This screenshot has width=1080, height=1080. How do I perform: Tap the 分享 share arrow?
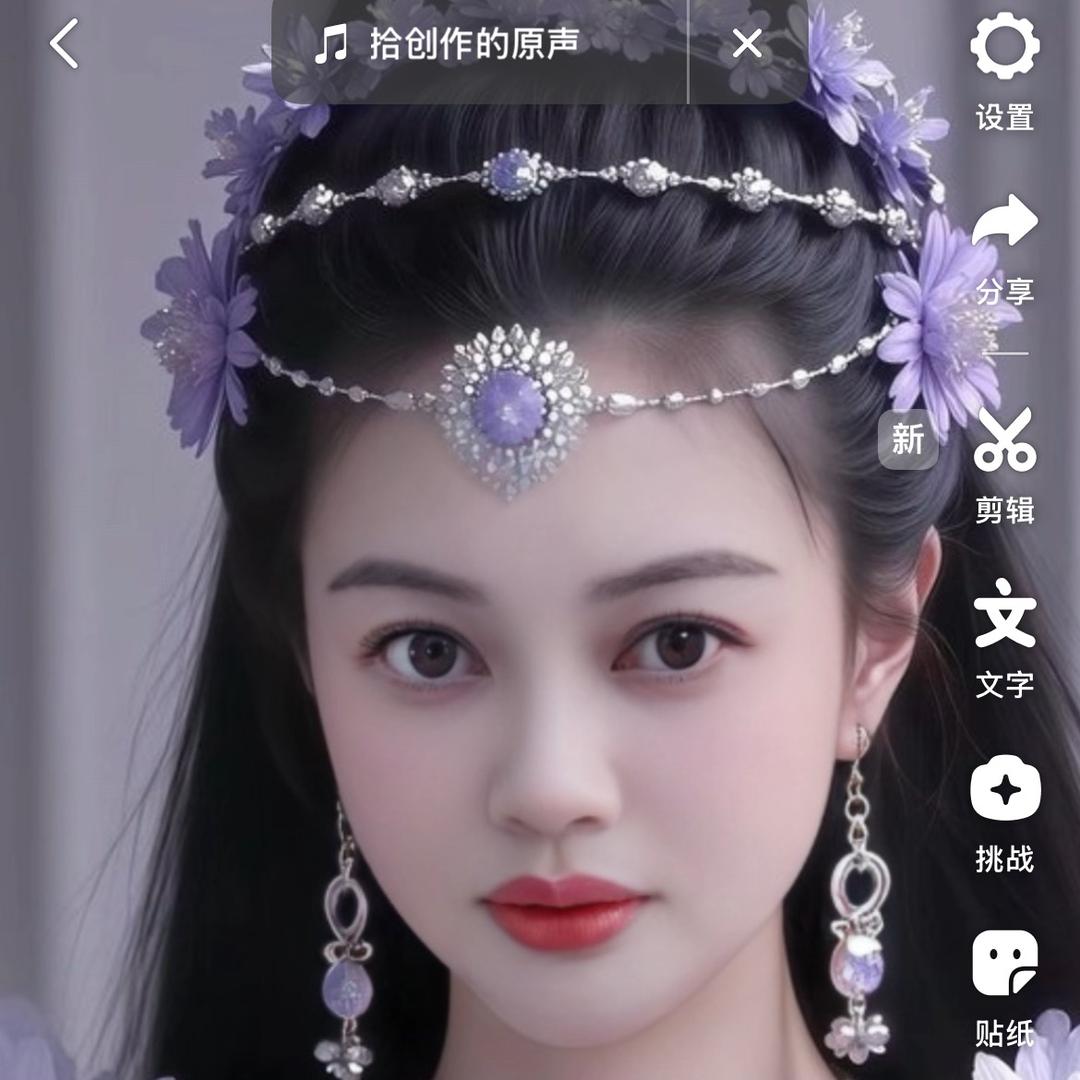(1005, 245)
